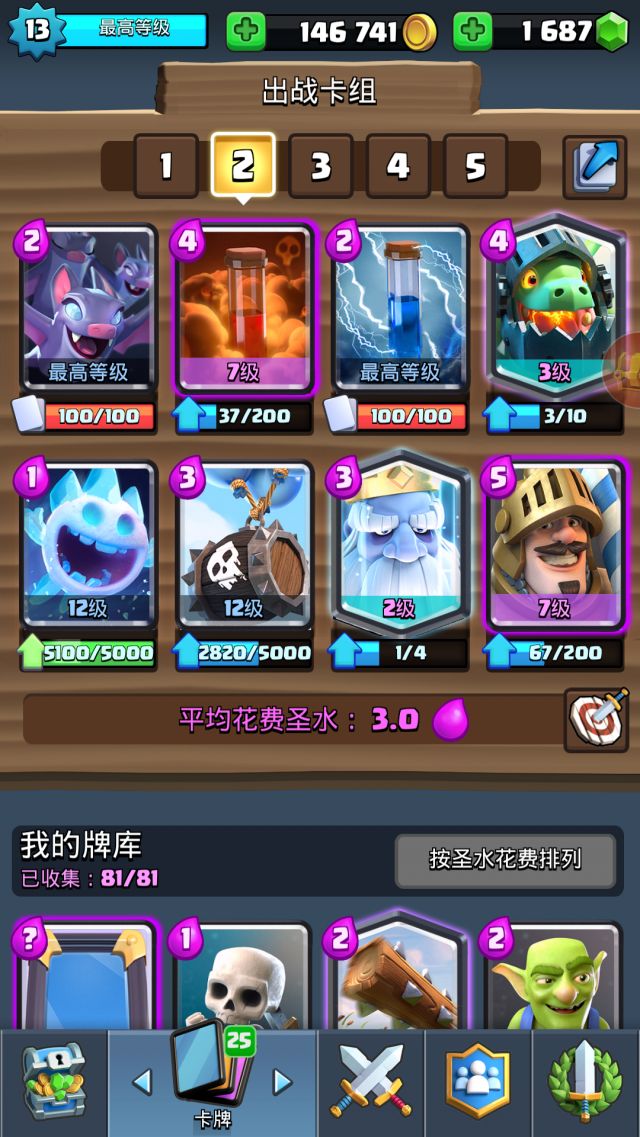This screenshot has height=1137, width=640.
Task: Share deck via blue arrow icon
Action: 594,167
